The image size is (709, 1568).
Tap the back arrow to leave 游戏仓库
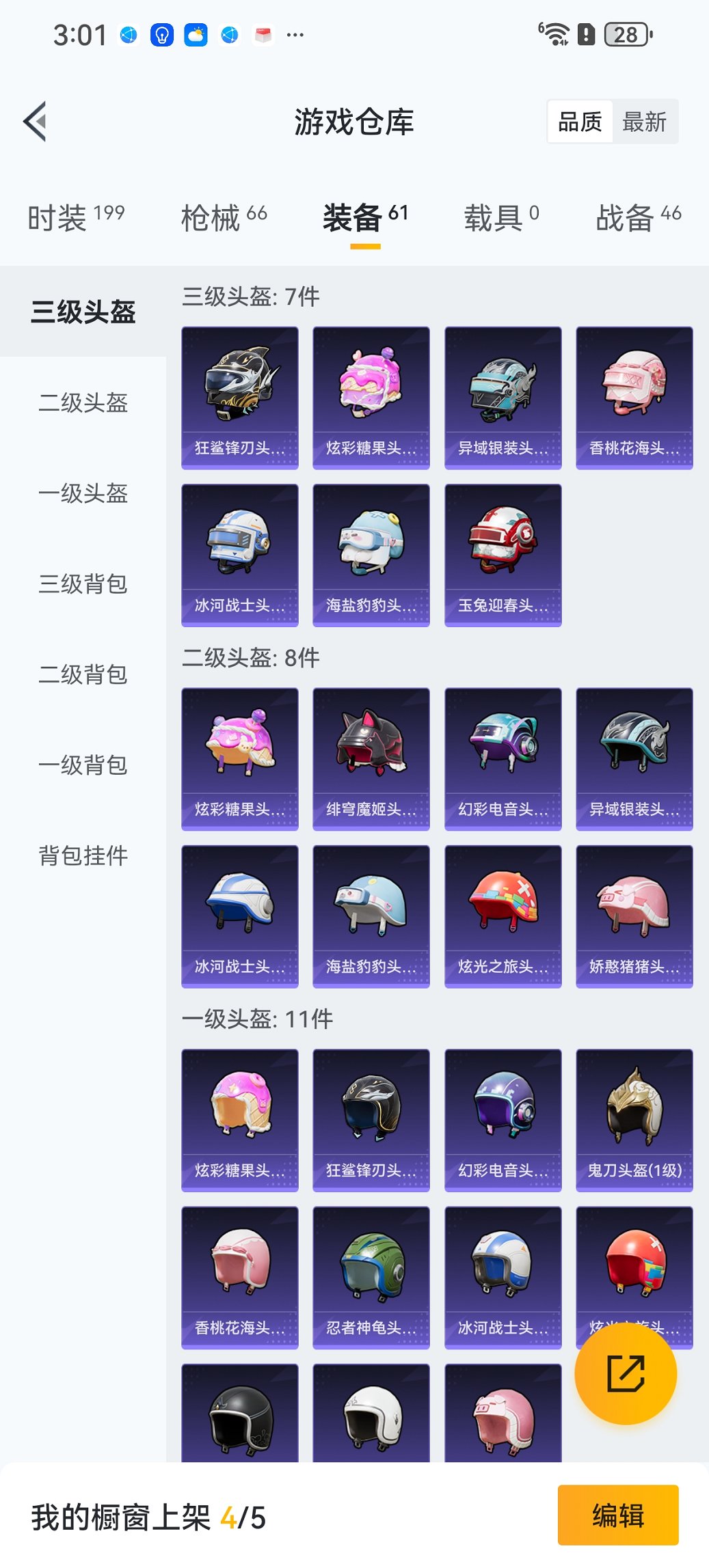click(x=35, y=120)
